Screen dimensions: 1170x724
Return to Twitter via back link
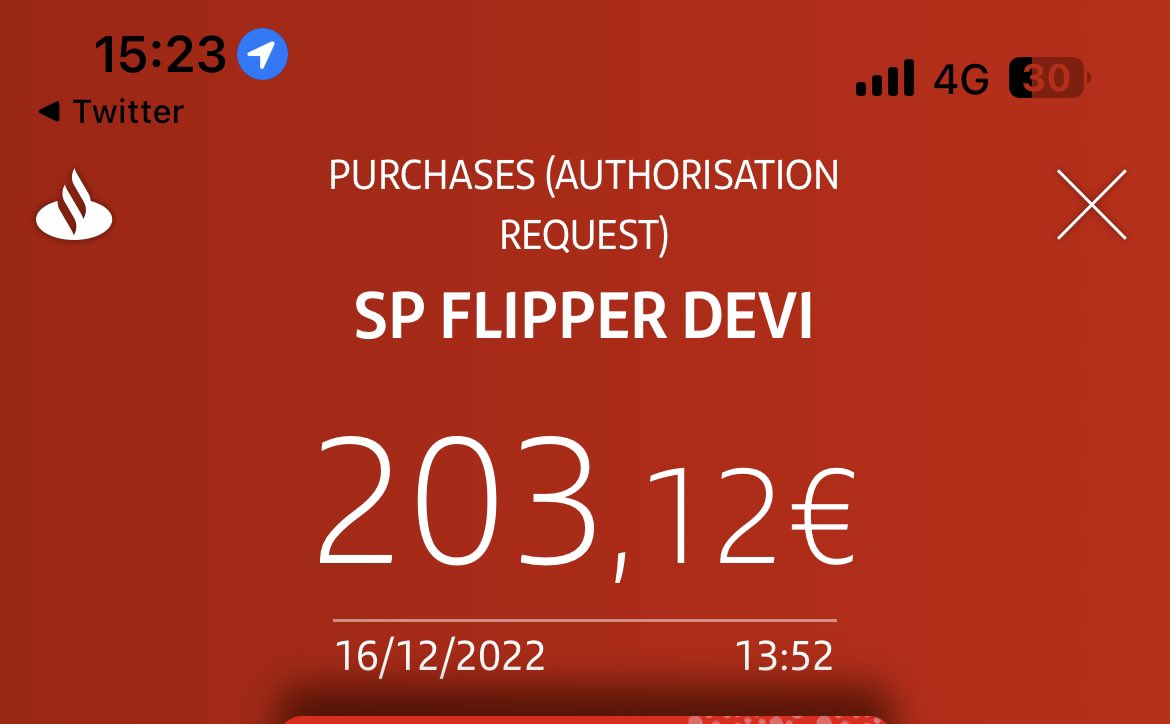[111, 112]
